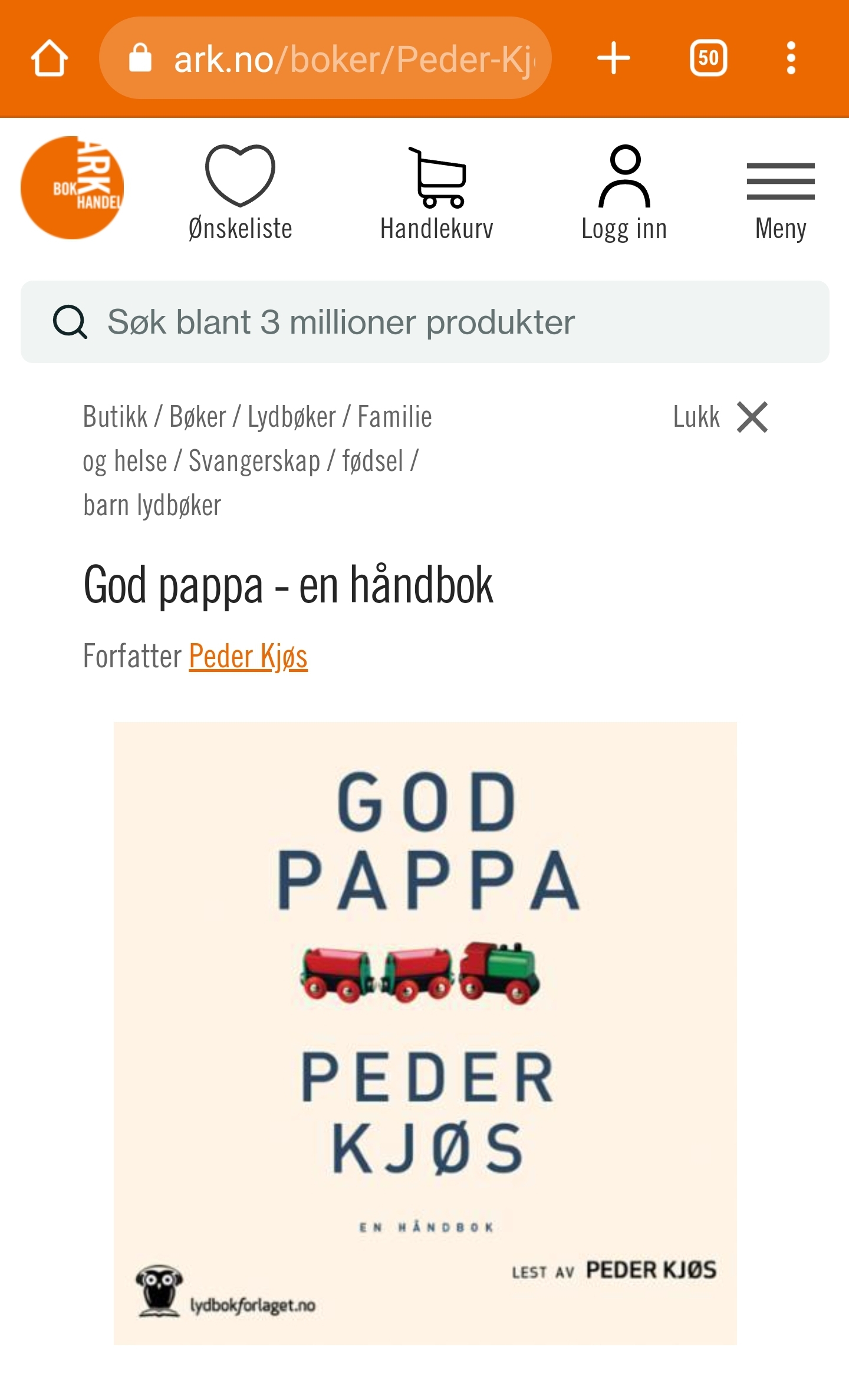Open the Meny hamburger menu
The image size is (849, 1400).
tap(780, 199)
